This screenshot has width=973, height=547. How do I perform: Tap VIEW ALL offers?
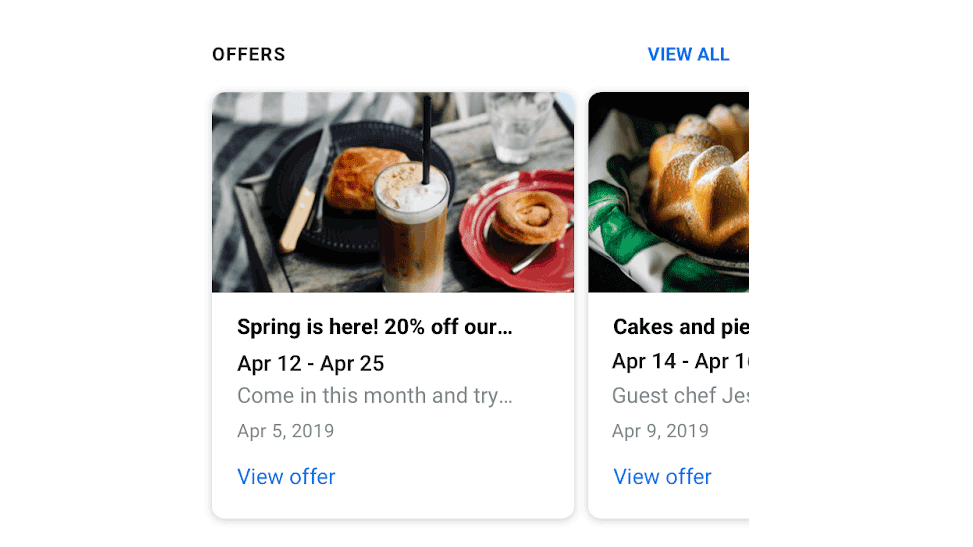click(x=688, y=54)
